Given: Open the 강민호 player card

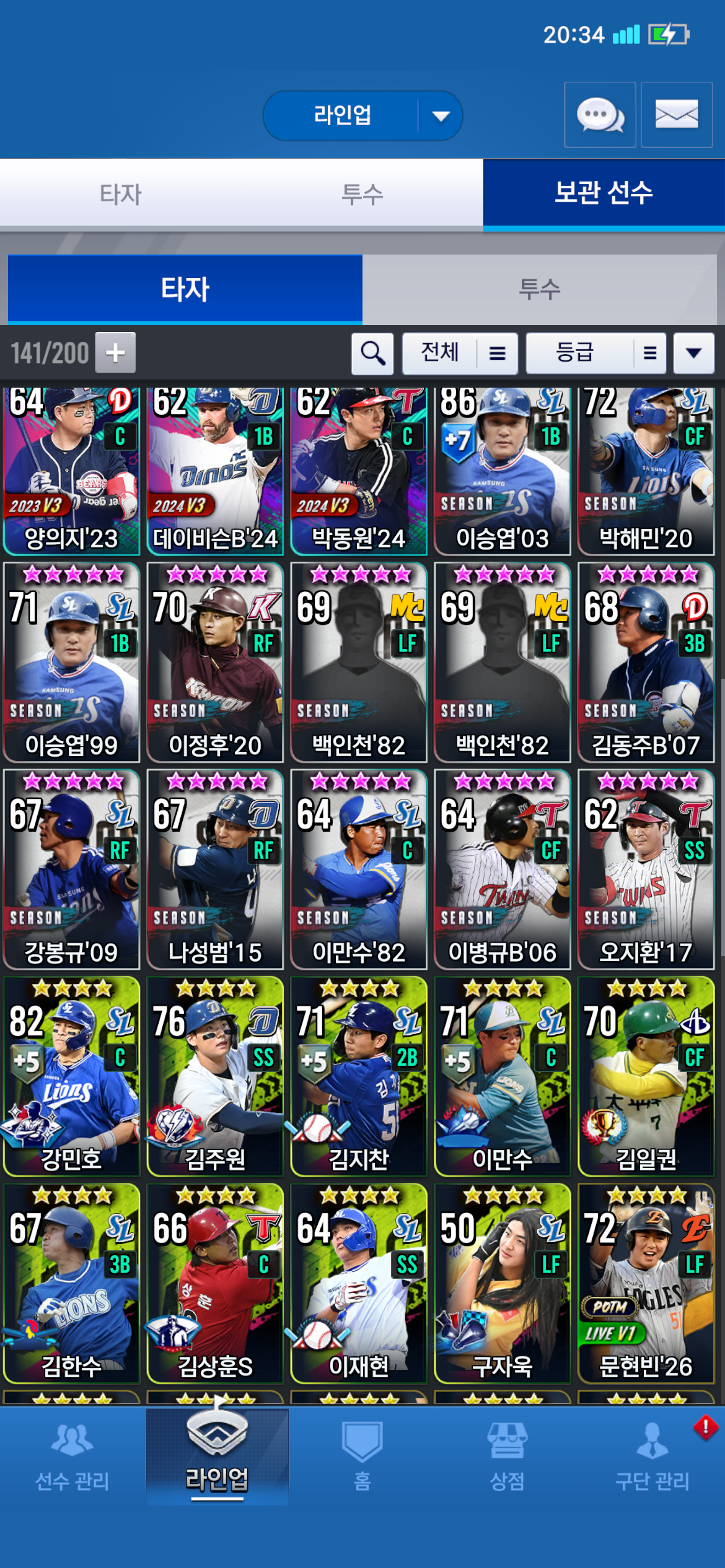Looking at the screenshot, I should click(71, 1076).
